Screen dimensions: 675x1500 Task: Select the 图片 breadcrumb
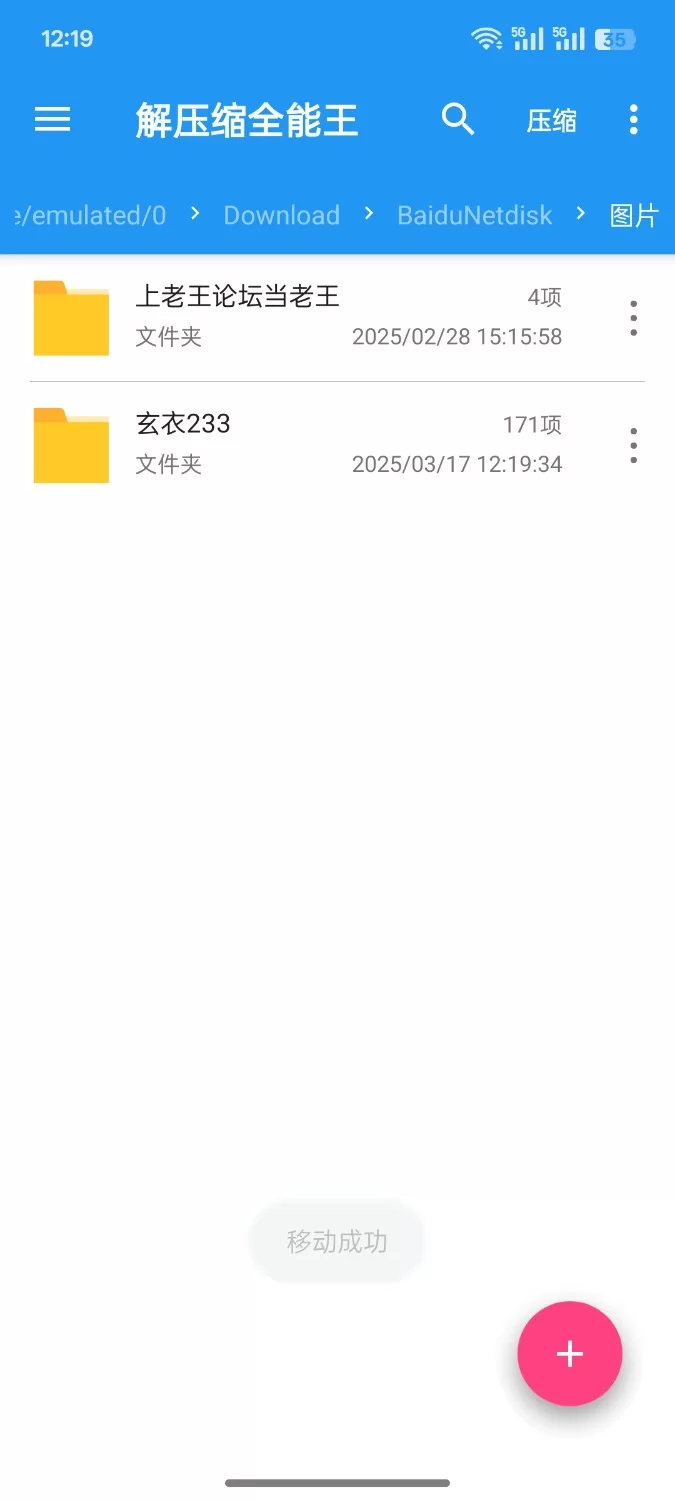click(x=634, y=215)
